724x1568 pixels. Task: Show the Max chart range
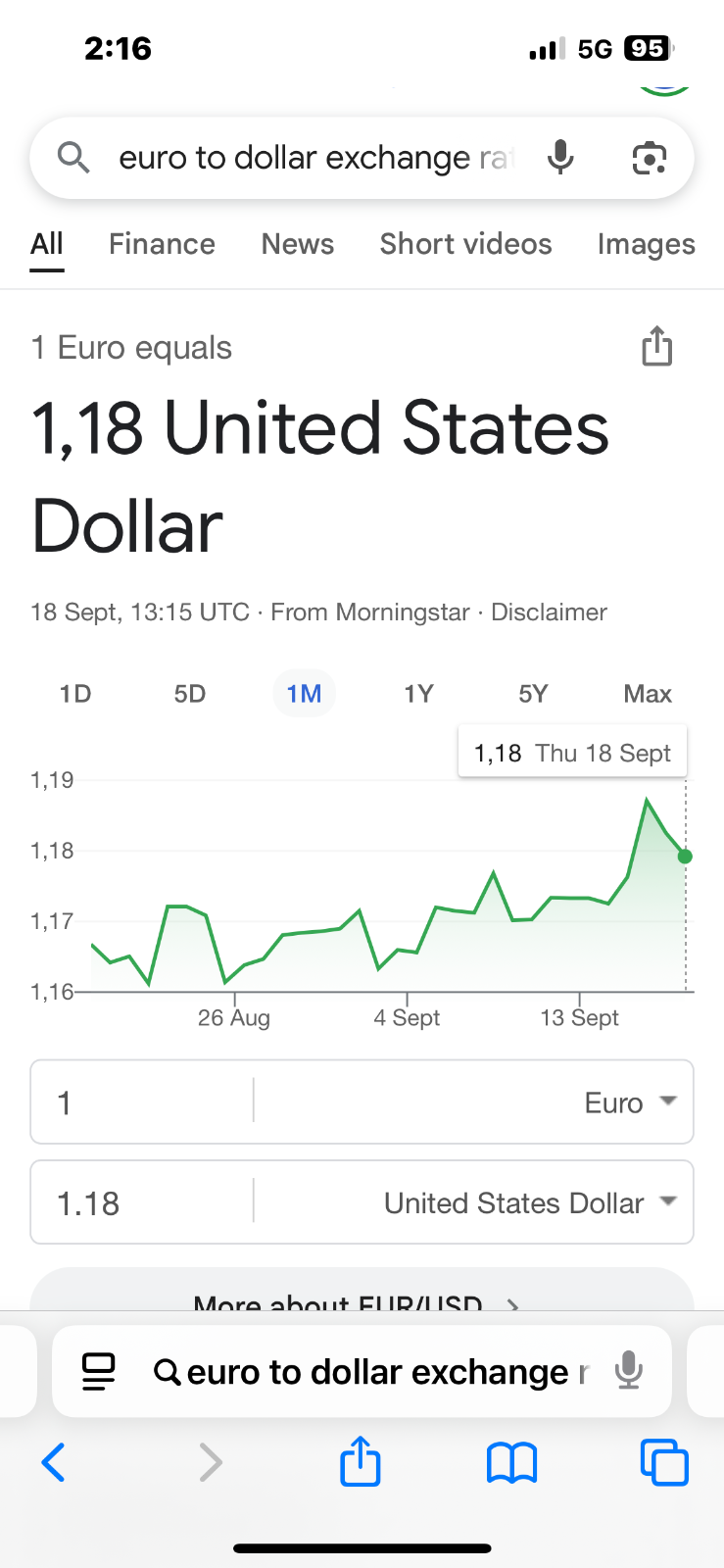pyautogui.click(x=648, y=694)
